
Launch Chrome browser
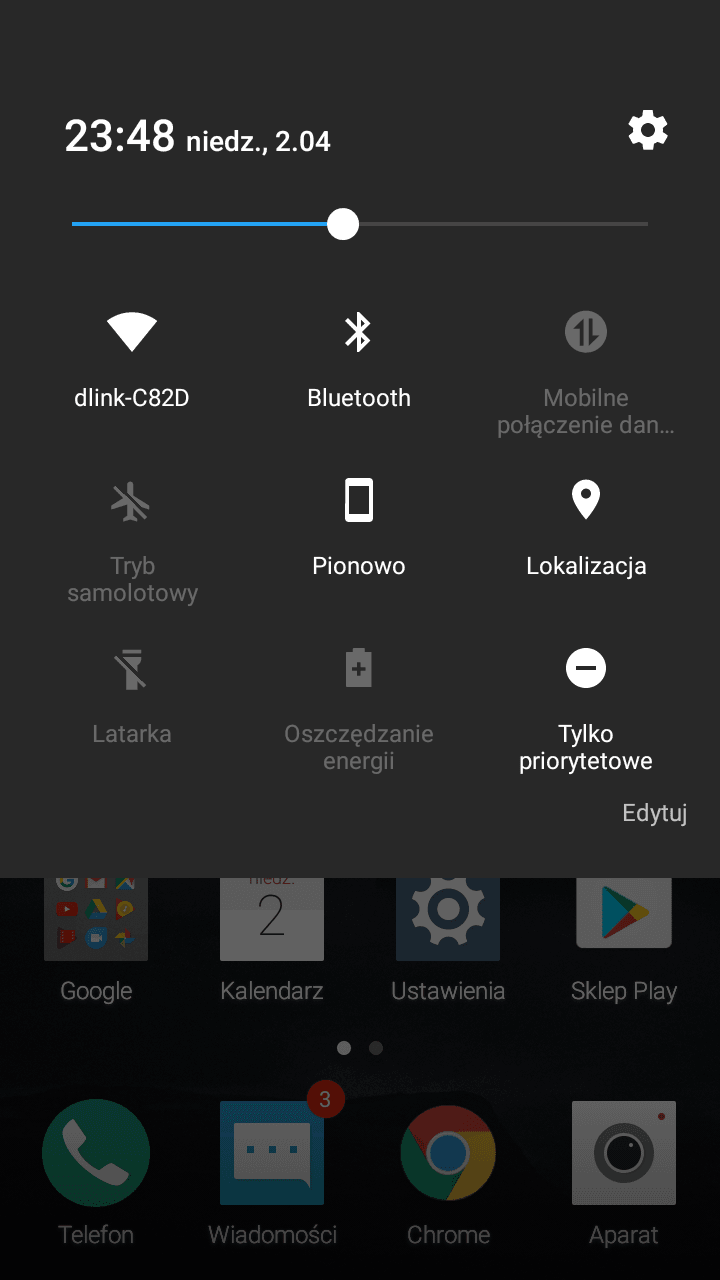448,1172
